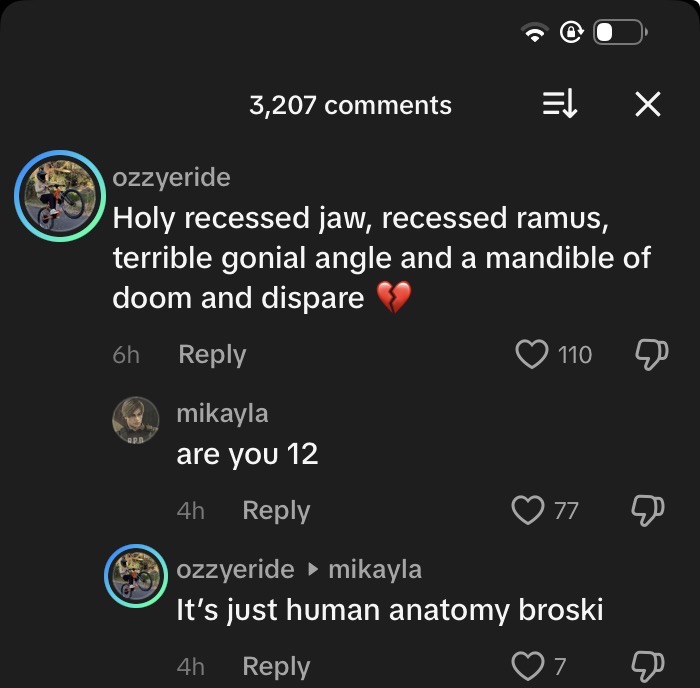The image size is (700, 688).
Task: Like mikayla's 'are you 12' comment
Action: [527, 510]
